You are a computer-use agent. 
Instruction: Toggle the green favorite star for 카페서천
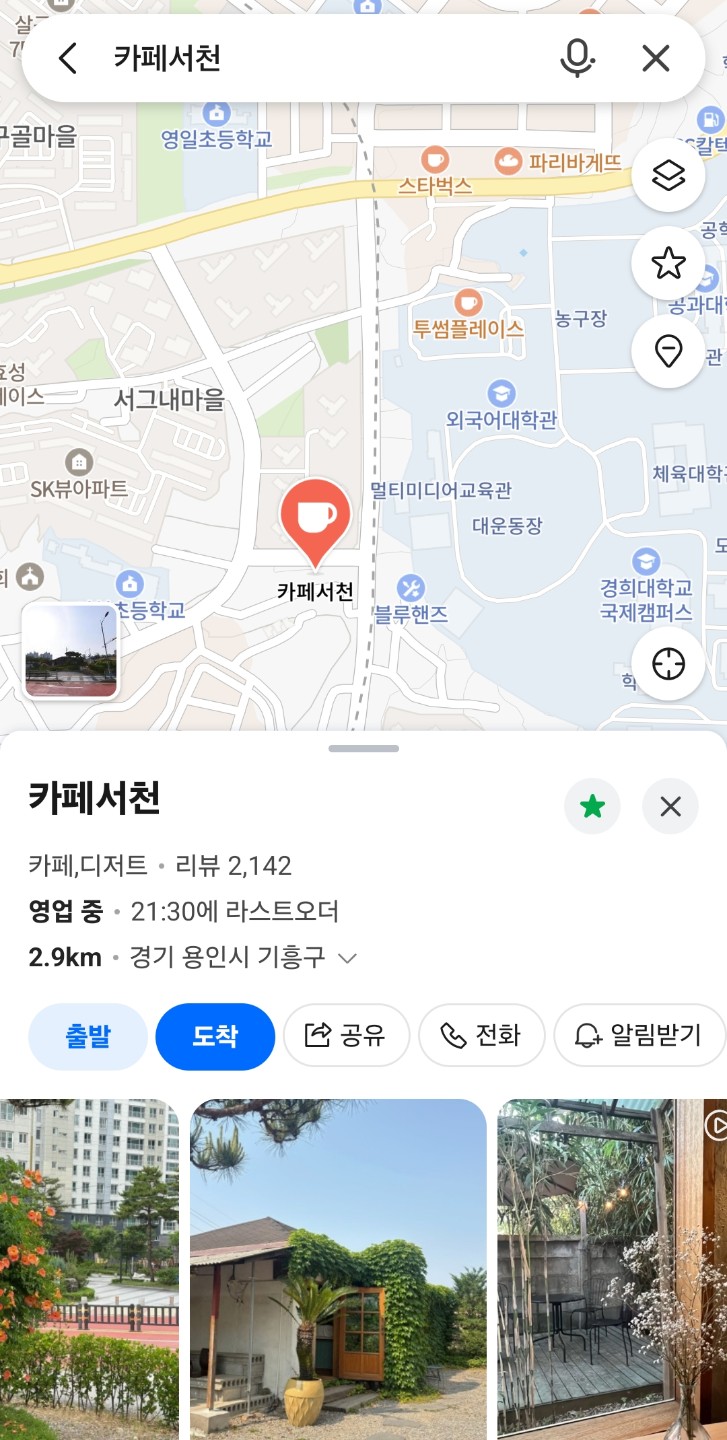pyautogui.click(x=592, y=806)
